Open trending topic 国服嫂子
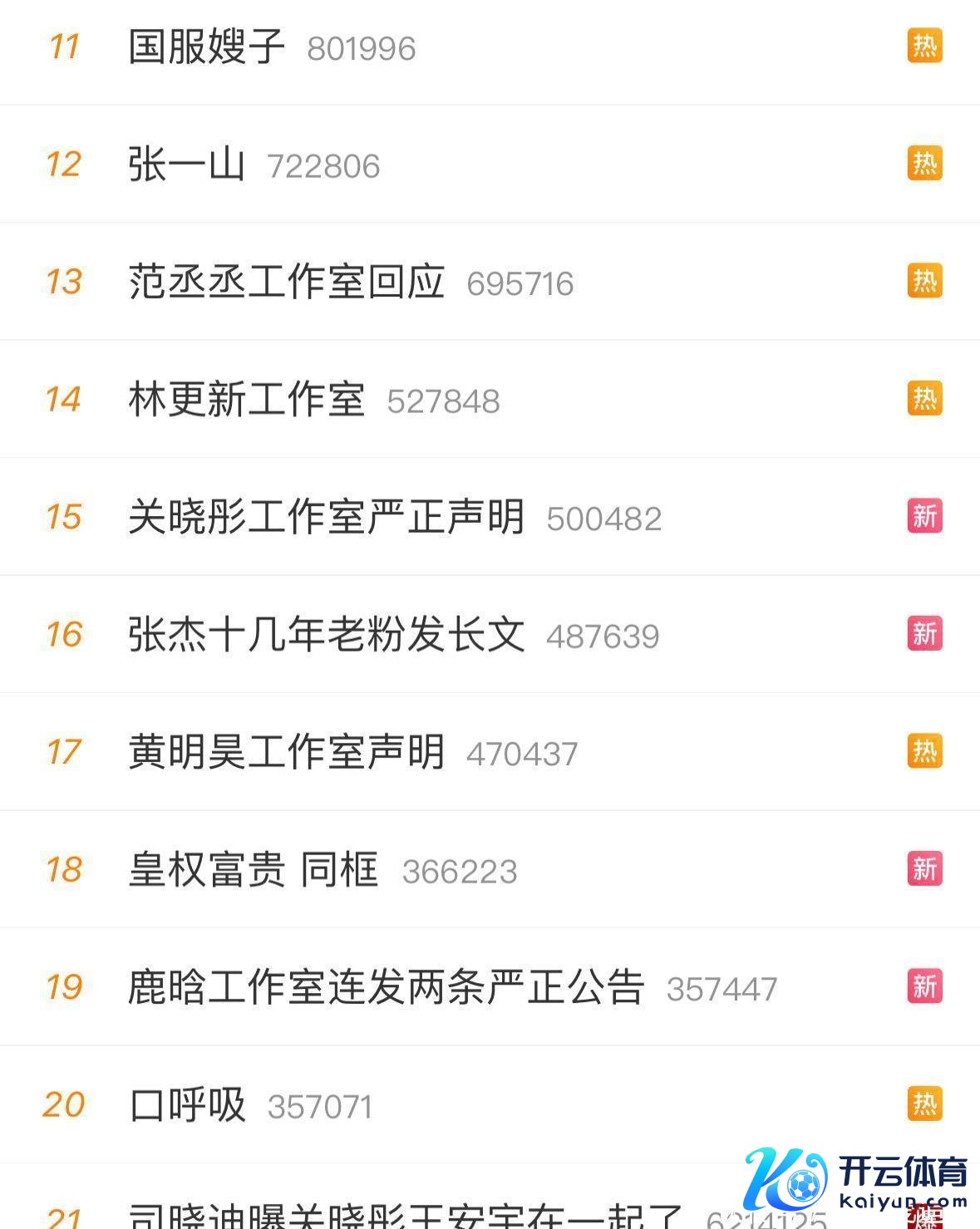This screenshot has width=980, height=1229. coord(207,47)
